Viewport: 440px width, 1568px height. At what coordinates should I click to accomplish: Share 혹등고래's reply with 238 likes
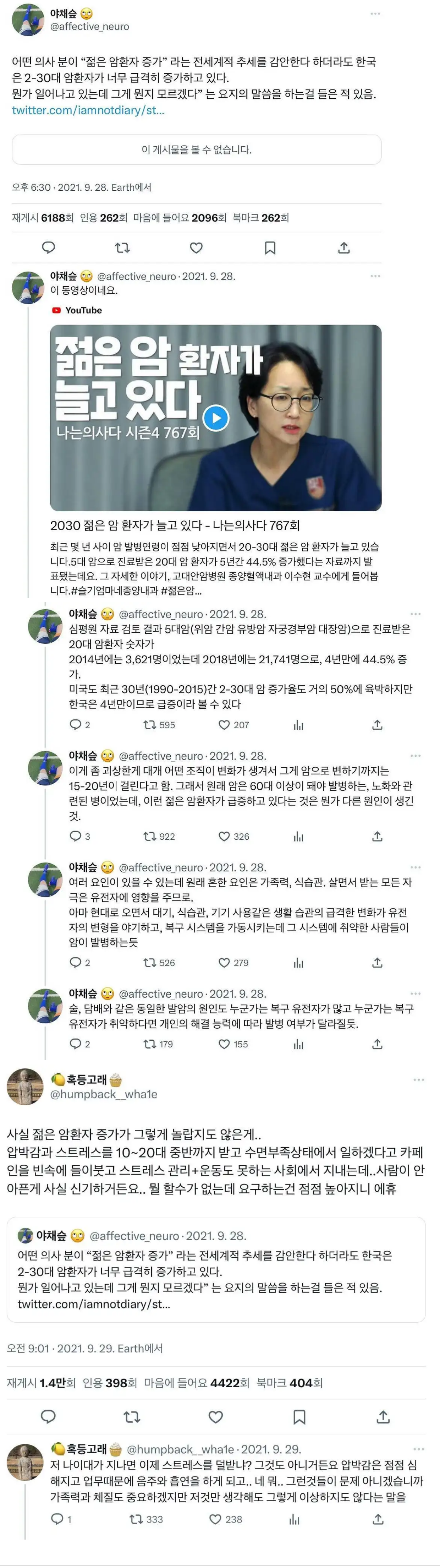tap(378, 1519)
